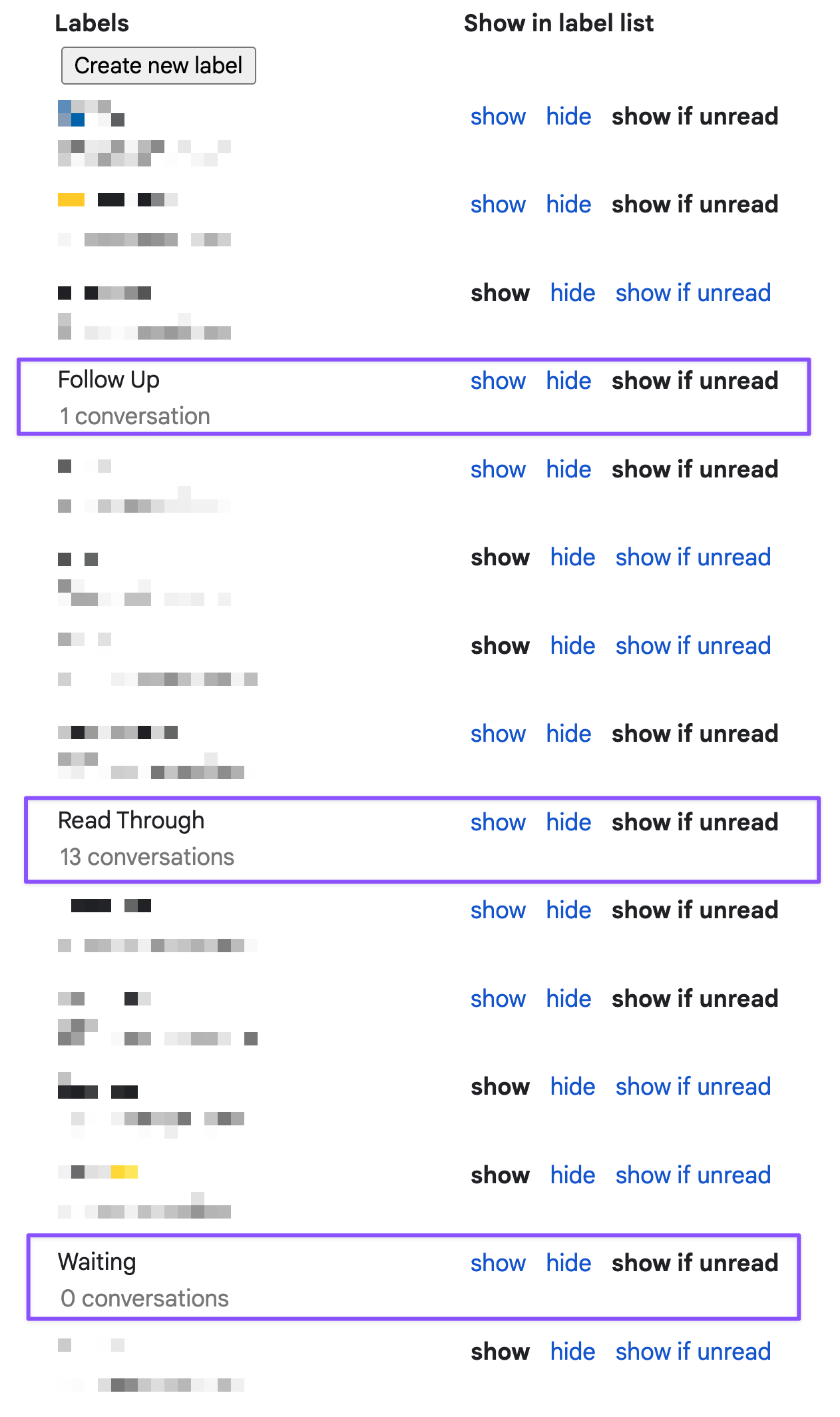Open the Read Through label
Image resolution: width=840 pixels, height=1417 pixels.
click(131, 821)
